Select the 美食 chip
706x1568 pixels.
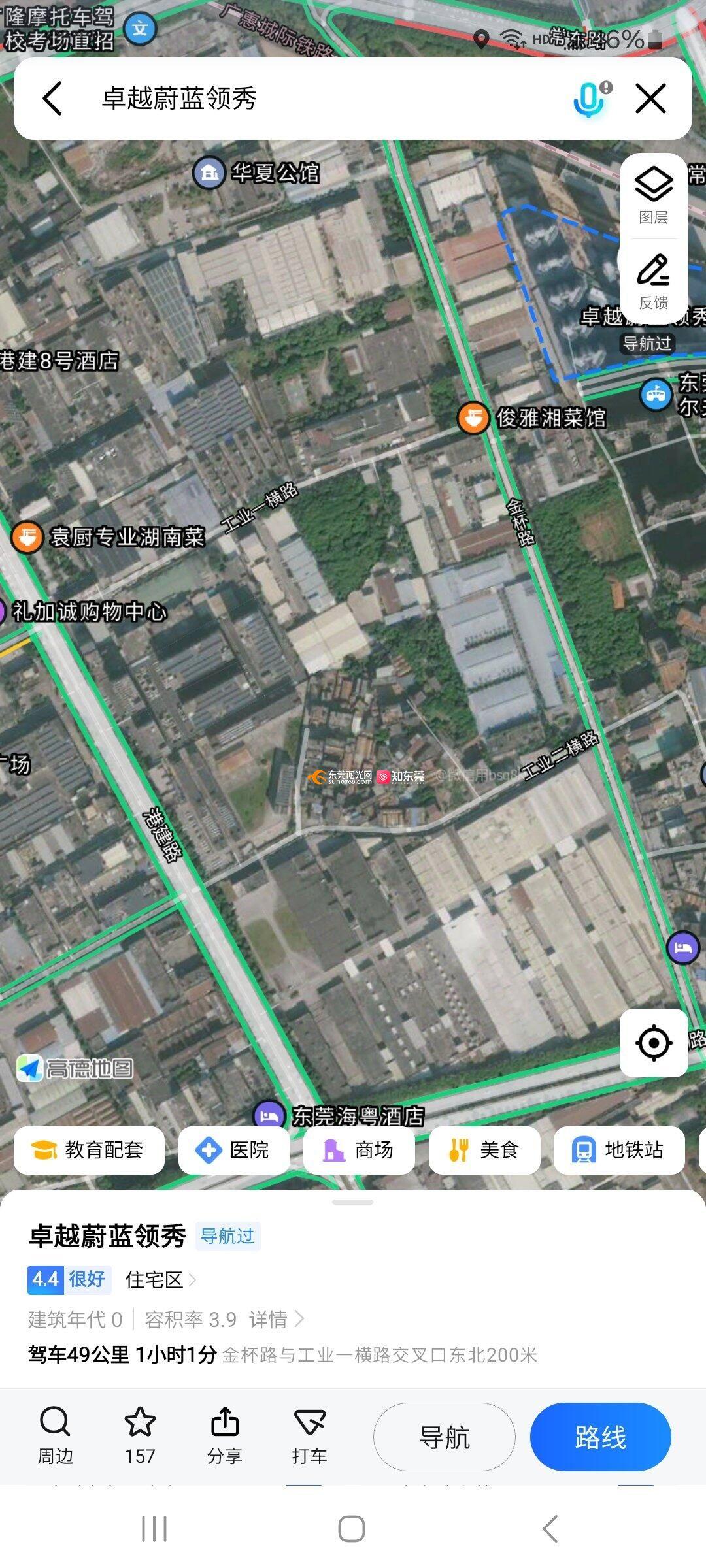point(484,1150)
